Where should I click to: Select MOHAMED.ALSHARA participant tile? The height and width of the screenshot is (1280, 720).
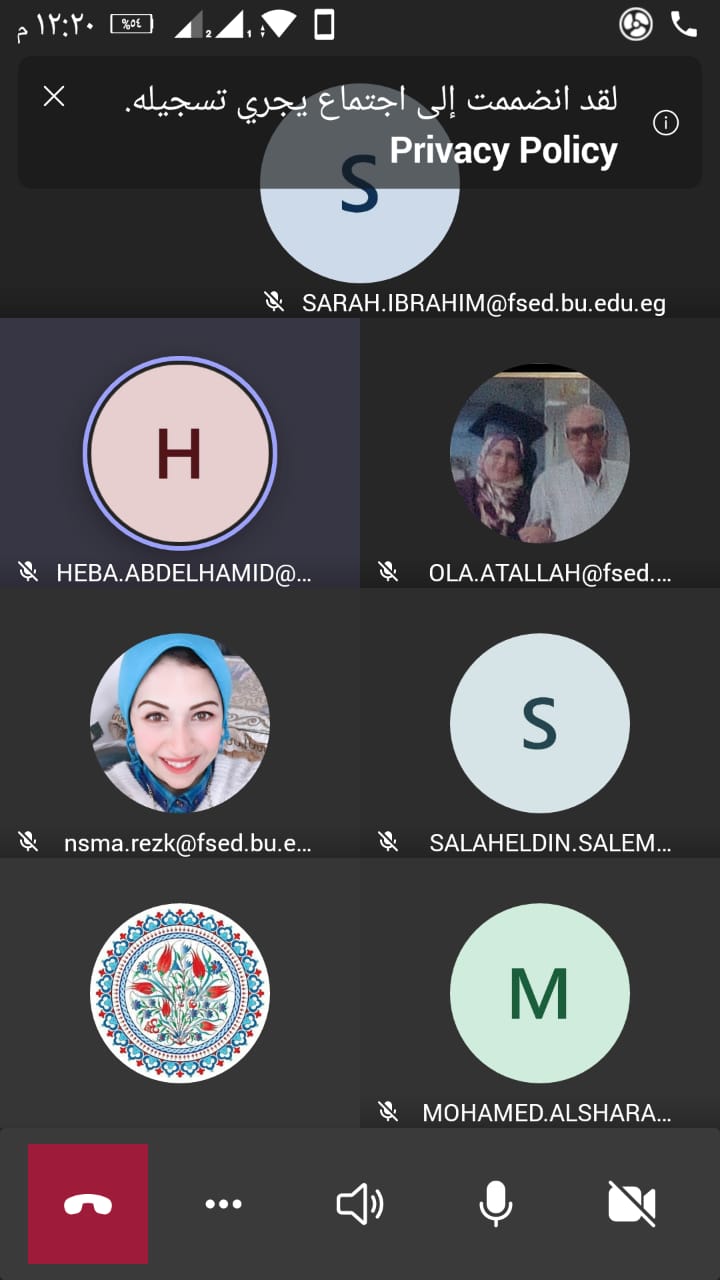540,992
